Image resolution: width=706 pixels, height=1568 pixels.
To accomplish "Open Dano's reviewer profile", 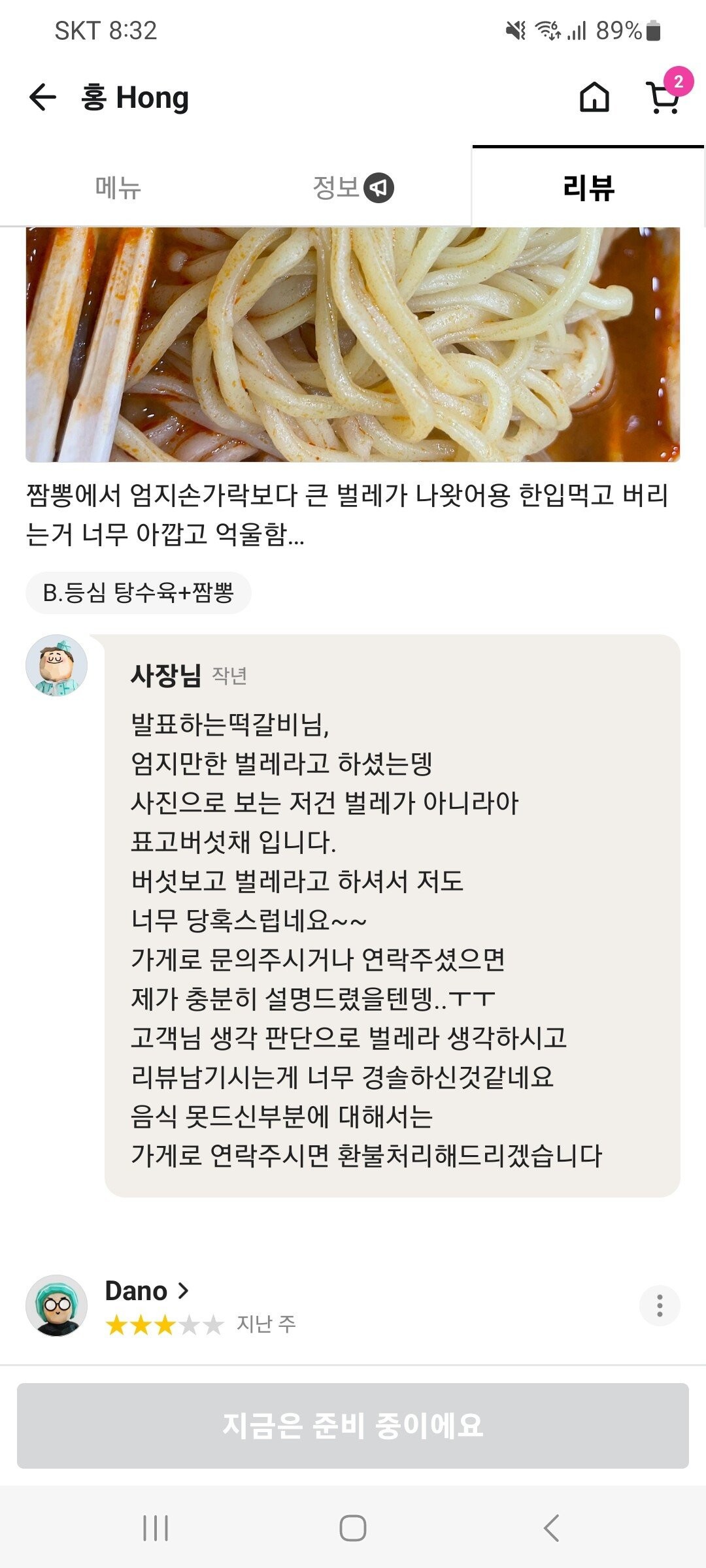I will pyautogui.click(x=146, y=1291).
